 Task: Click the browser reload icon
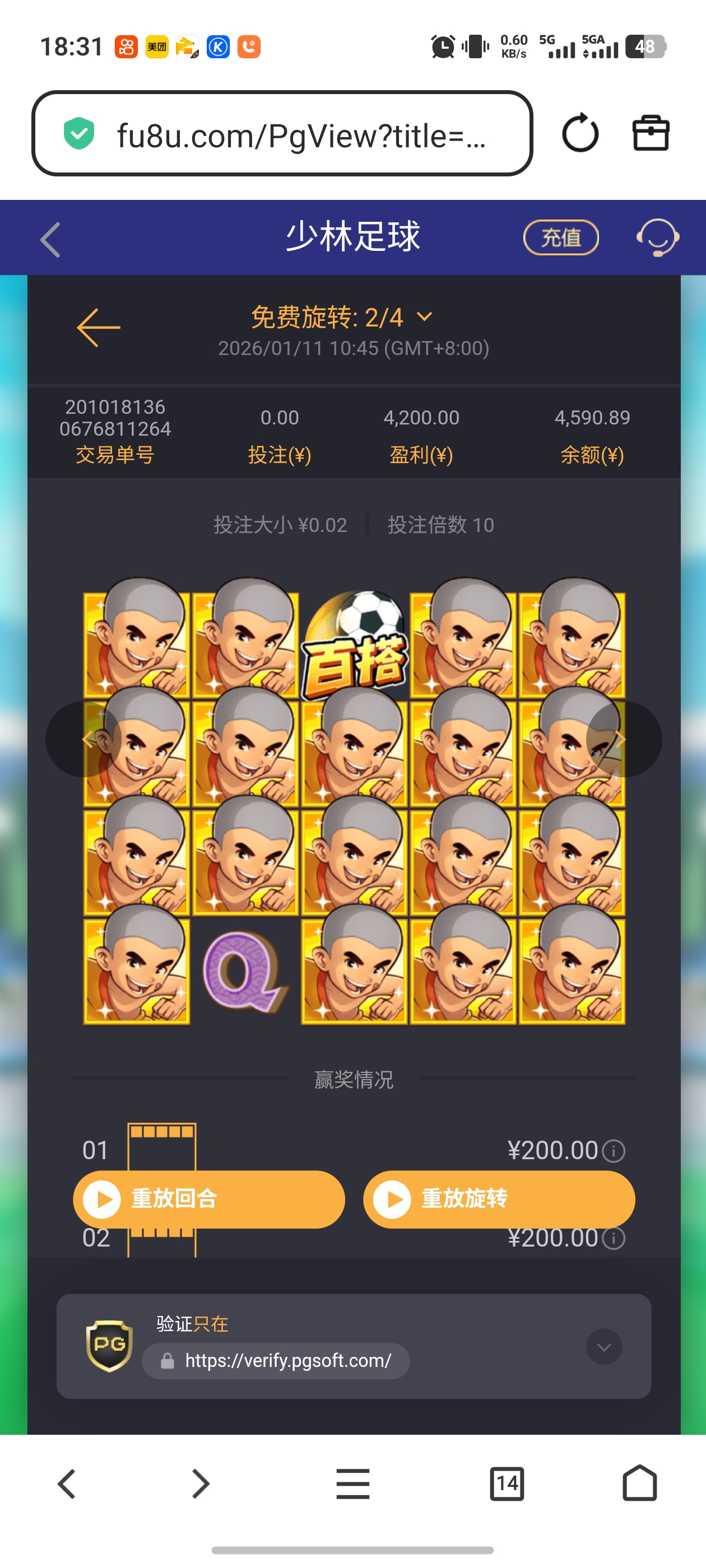point(579,133)
